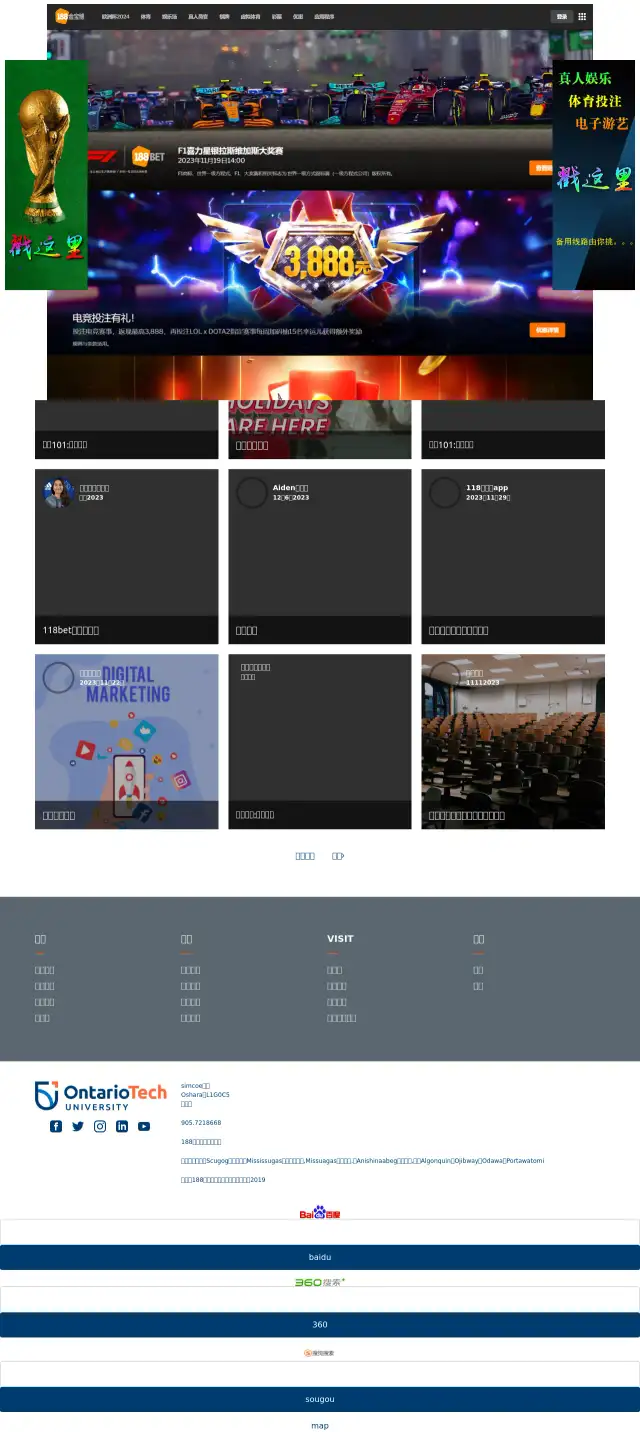Image resolution: width=640 pixels, height=1432 pixels.
Task: Open the Ontario Tech University logo link
Action: (100, 1096)
